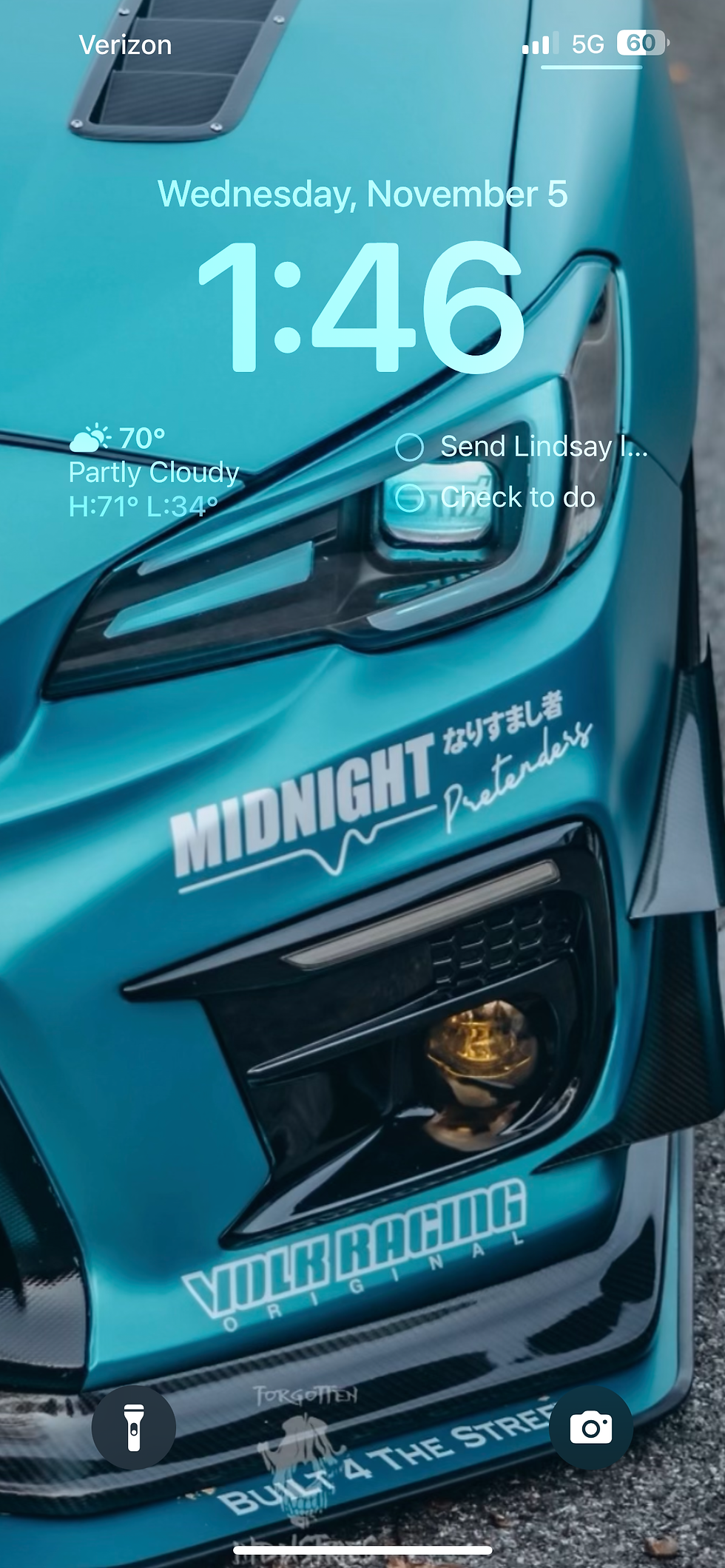Open the Wednesday, November 5 date widget
This screenshot has height=1568, width=725.
(x=362, y=194)
